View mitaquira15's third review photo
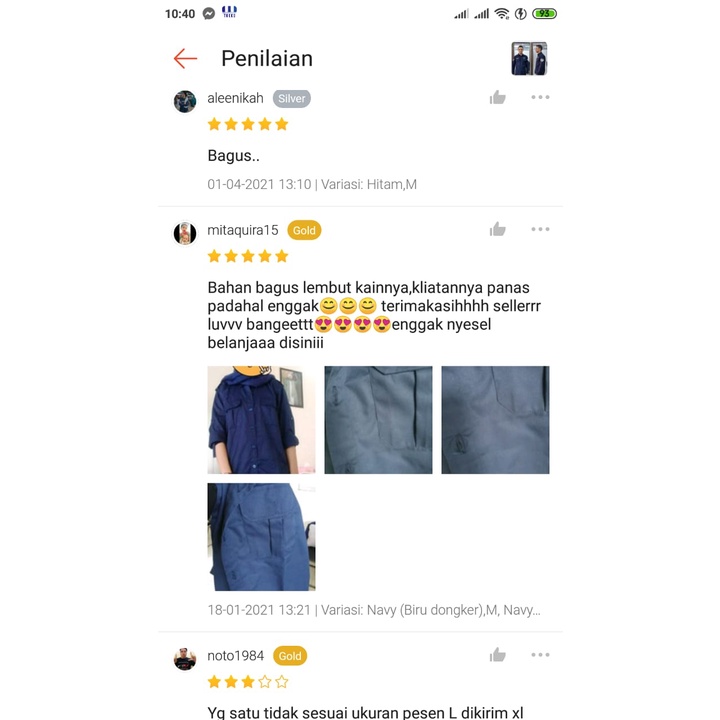The width and height of the screenshot is (720, 720). point(495,420)
